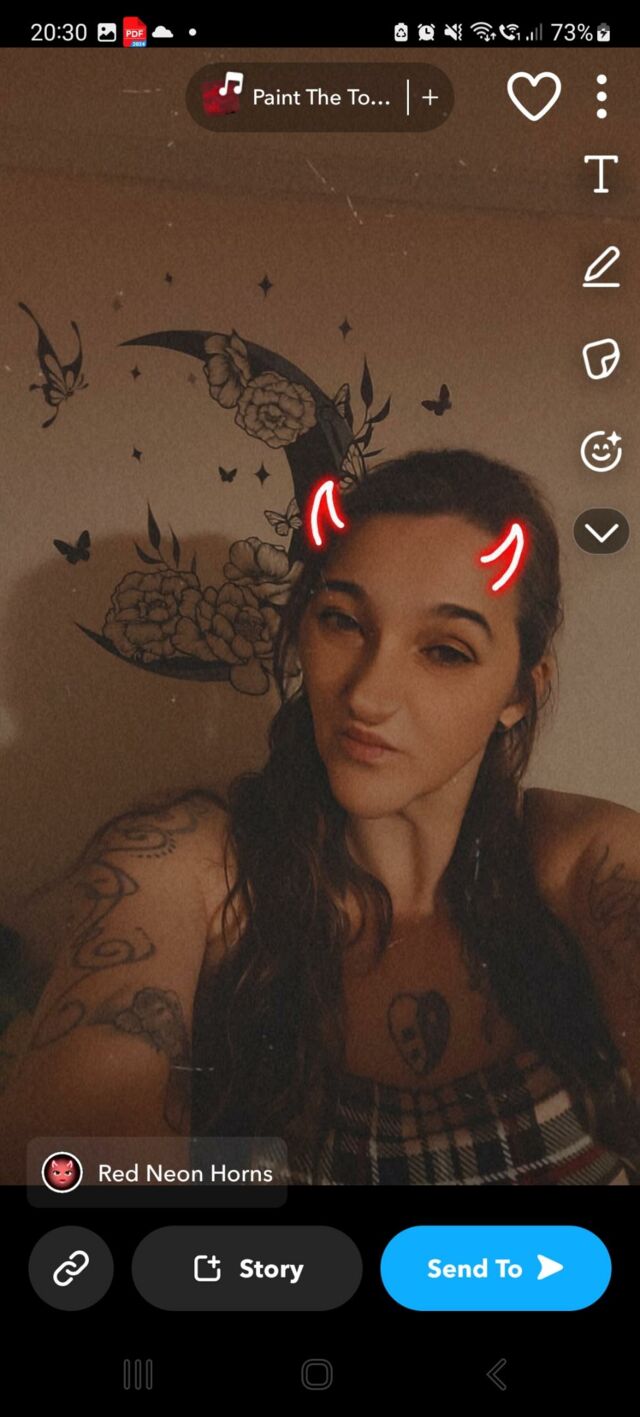Open recent apps from the navigation bar
This screenshot has height=1417, width=640.
(138, 1374)
